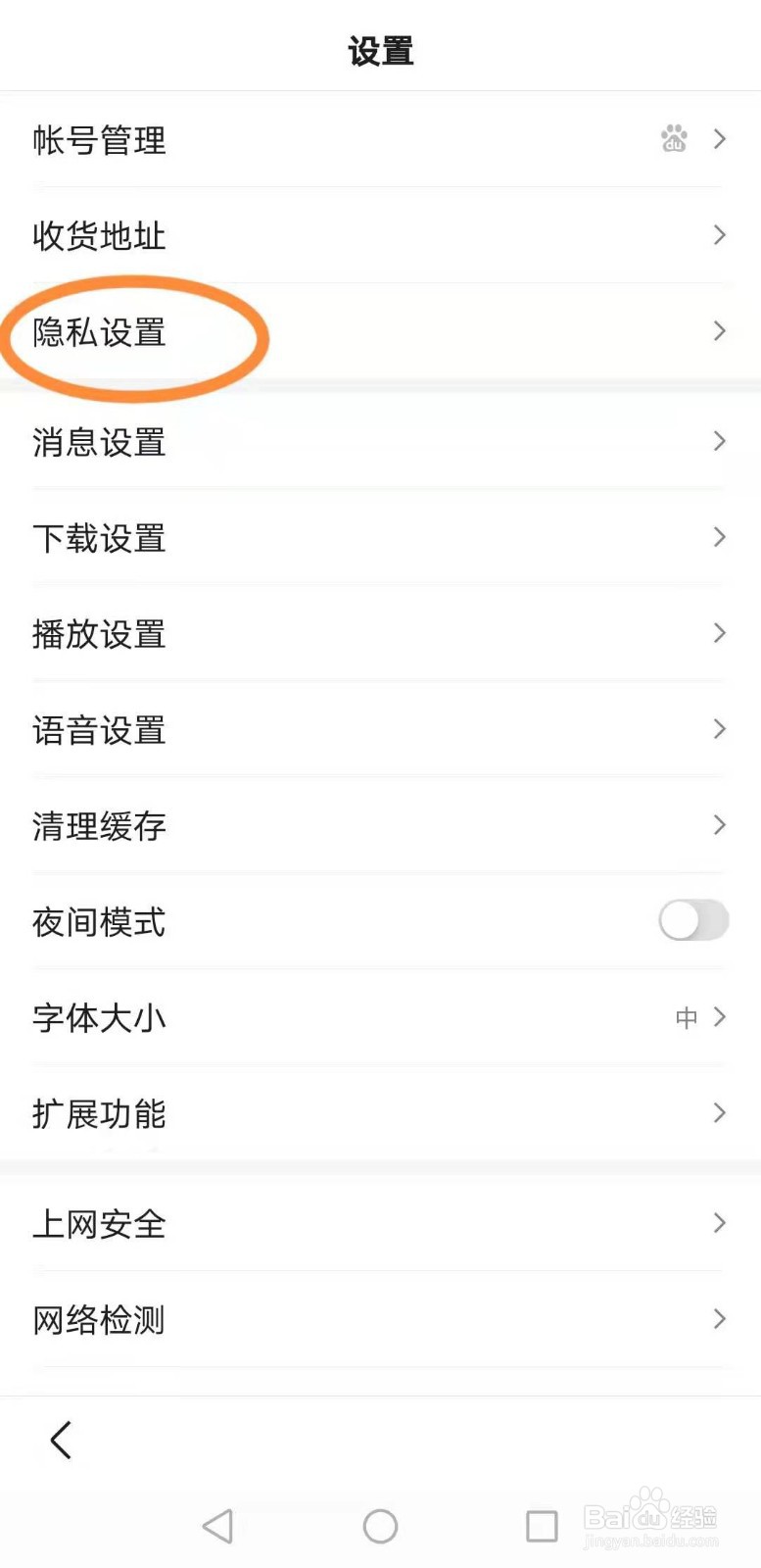Open the 设置 settings title bar

pos(380,51)
